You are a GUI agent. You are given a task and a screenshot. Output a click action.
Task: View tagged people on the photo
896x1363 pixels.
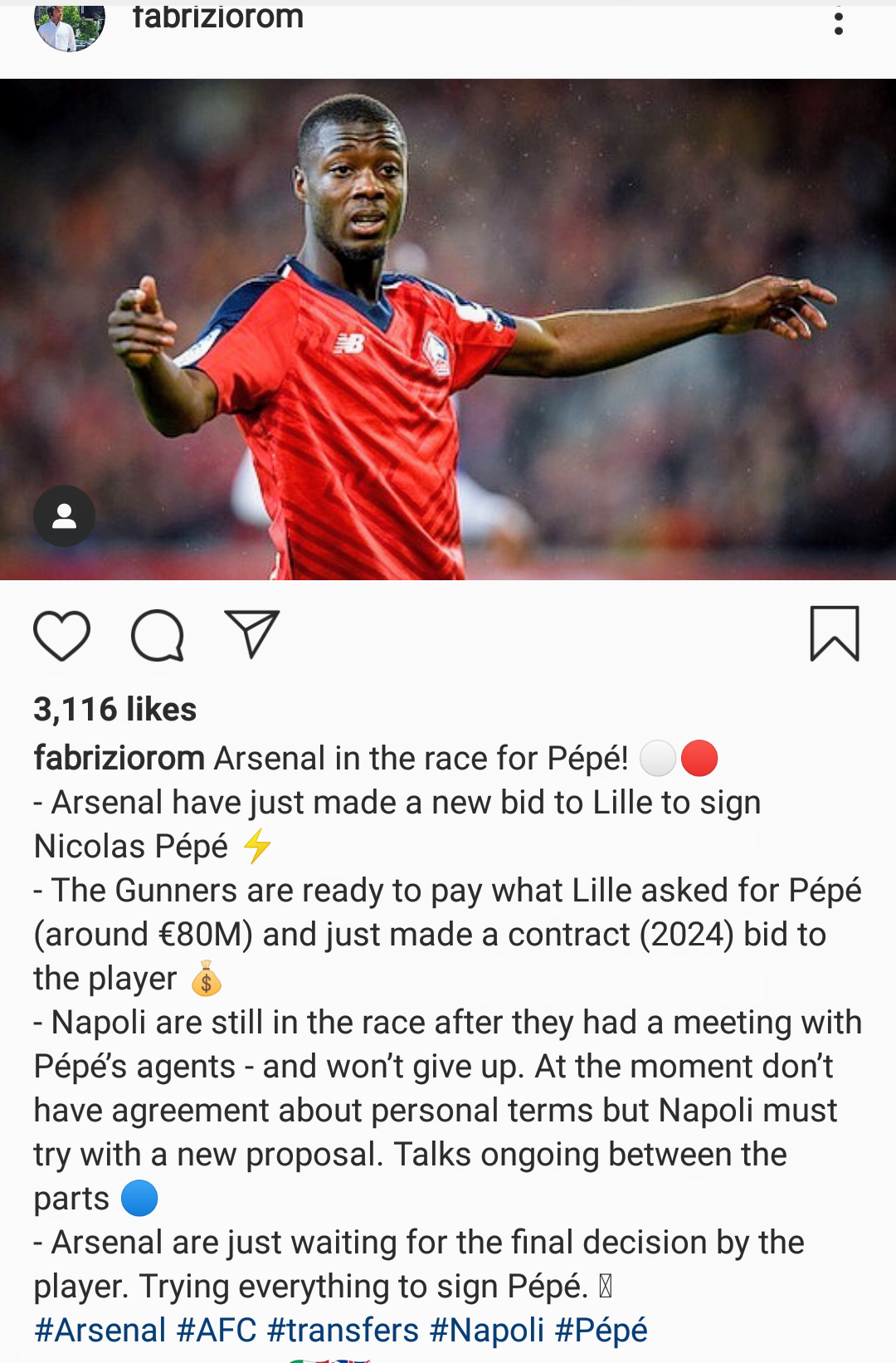tap(64, 516)
